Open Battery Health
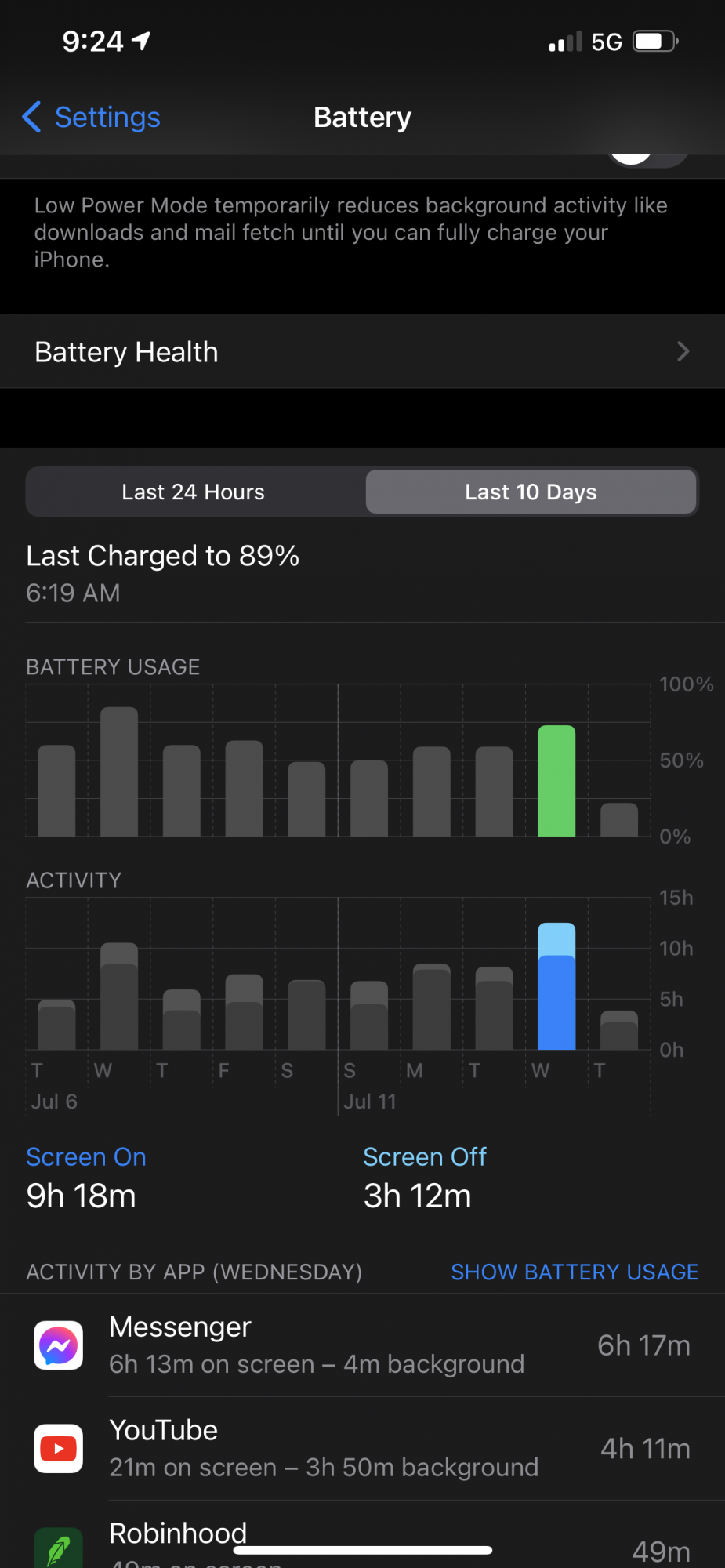 (362, 352)
